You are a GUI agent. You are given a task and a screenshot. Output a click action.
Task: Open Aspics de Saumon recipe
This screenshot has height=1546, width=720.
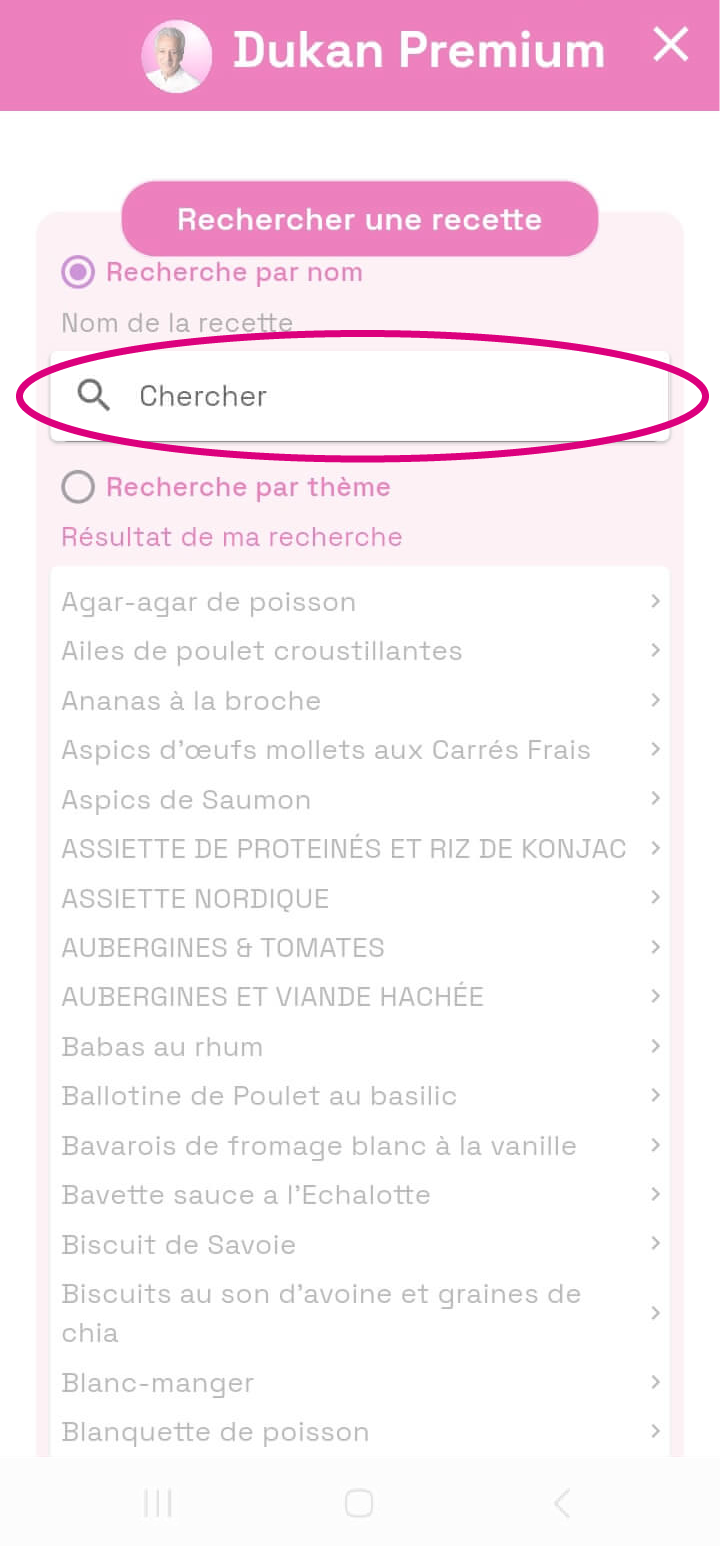(358, 800)
